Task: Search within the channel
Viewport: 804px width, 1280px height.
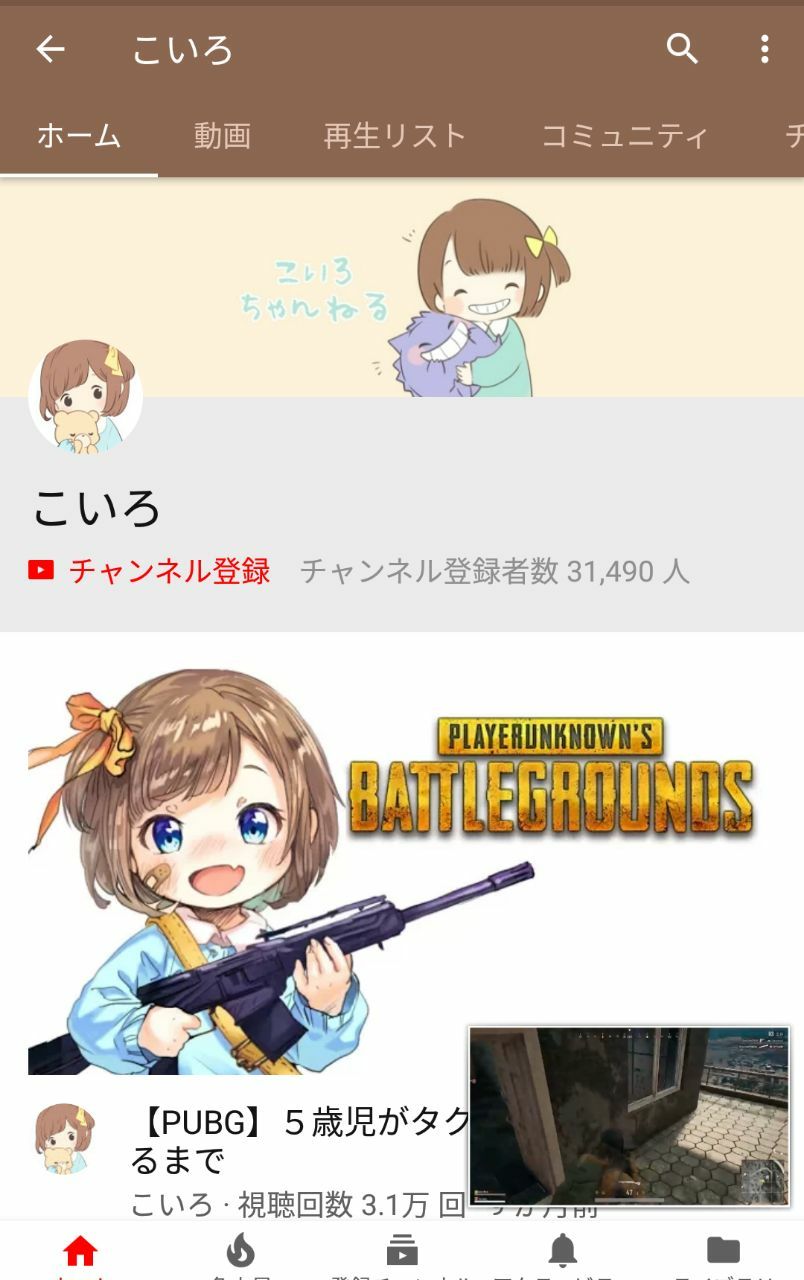Action: pos(682,48)
